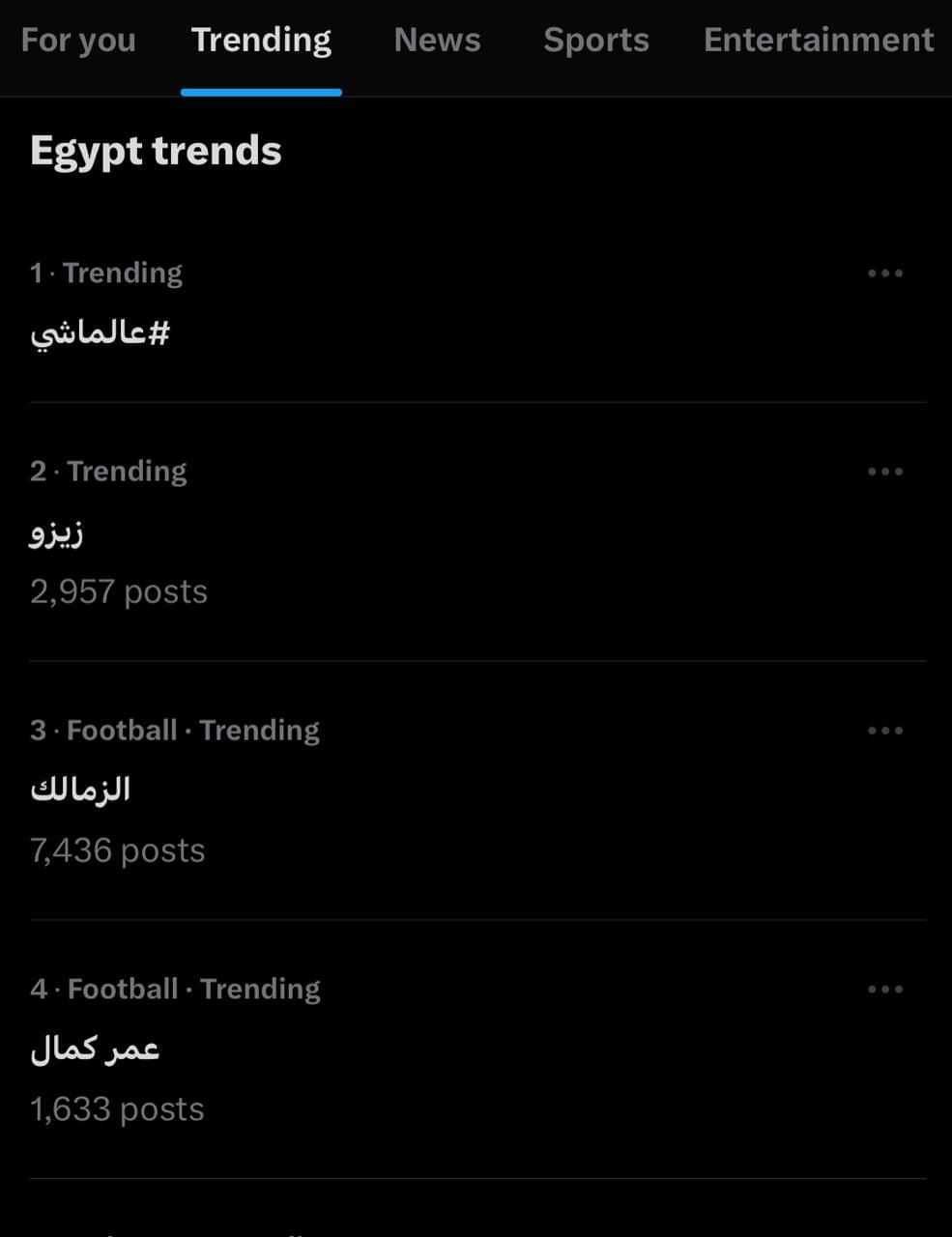
Task: Open more options for the #عالماشي trend
Action: (884, 273)
